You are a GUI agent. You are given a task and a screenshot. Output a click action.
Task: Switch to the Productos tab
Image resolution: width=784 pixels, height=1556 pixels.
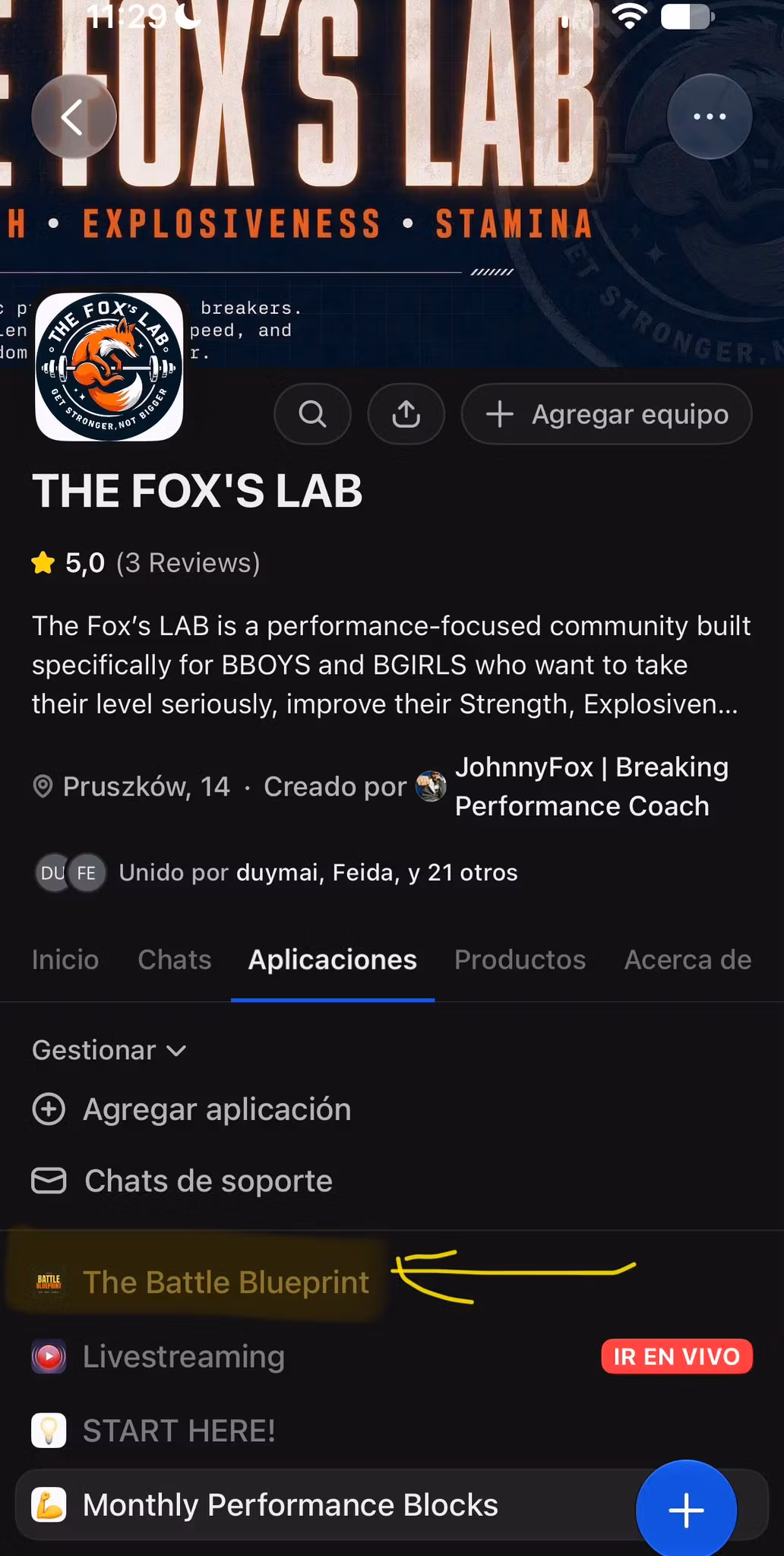(x=520, y=960)
